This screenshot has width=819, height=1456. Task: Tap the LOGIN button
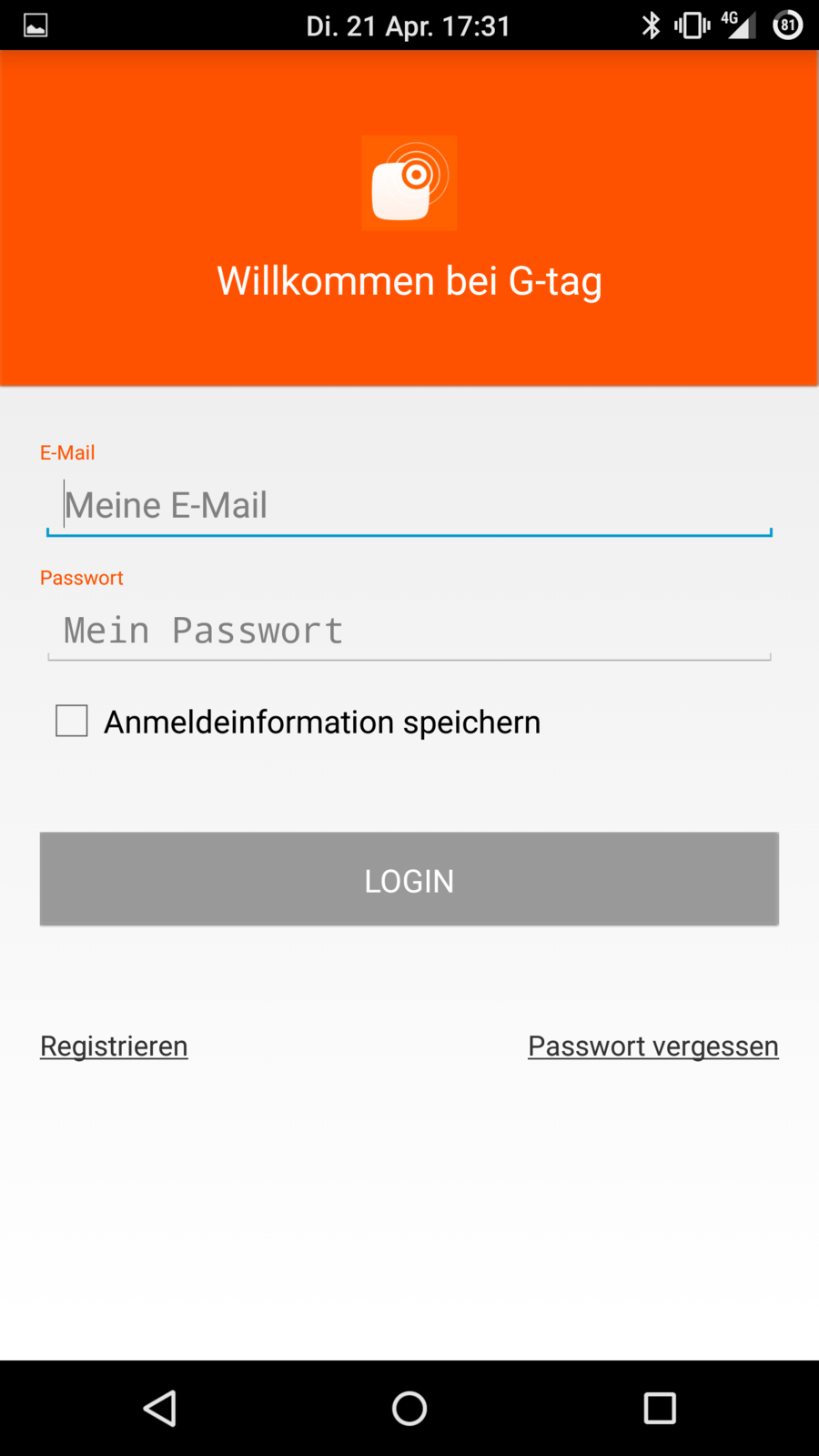[409, 879]
